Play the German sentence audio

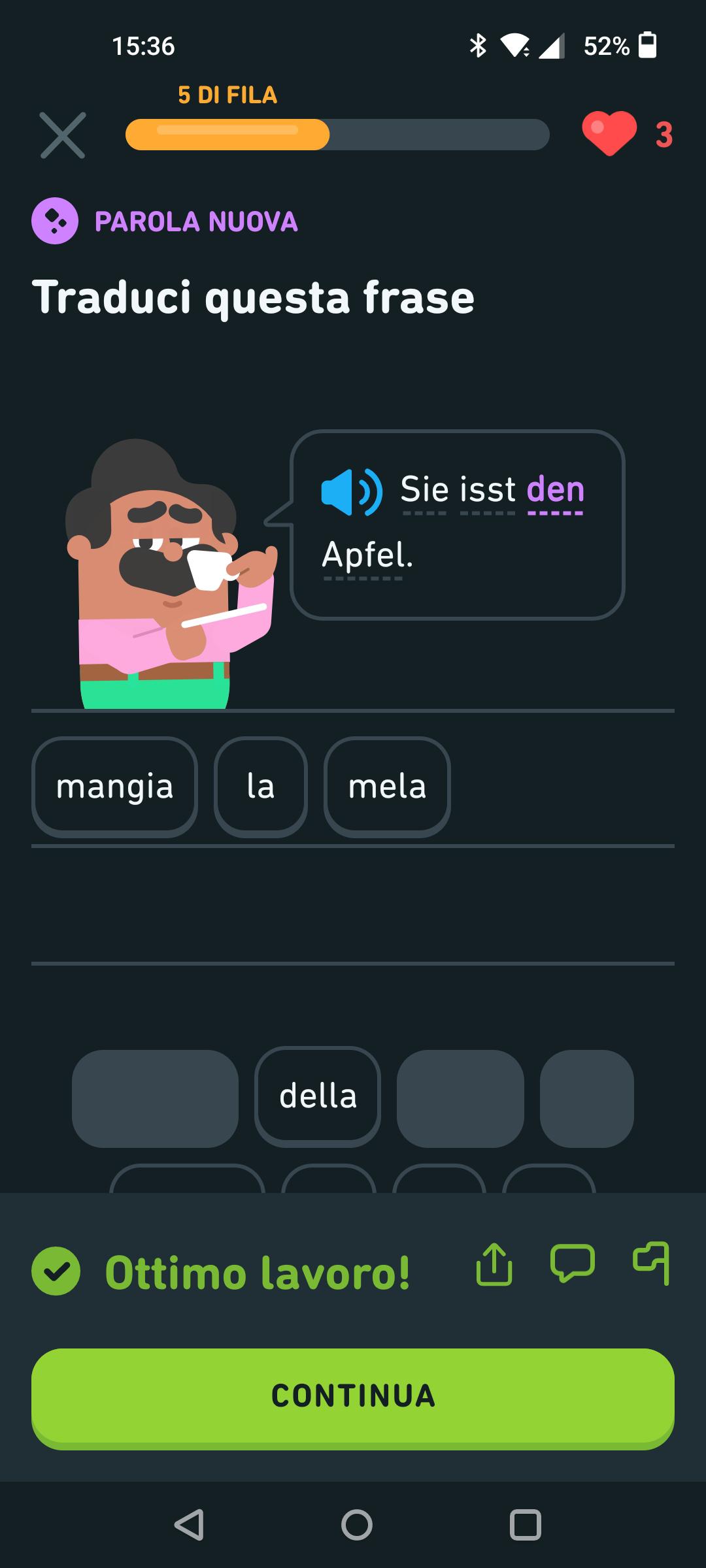pos(351,492)
